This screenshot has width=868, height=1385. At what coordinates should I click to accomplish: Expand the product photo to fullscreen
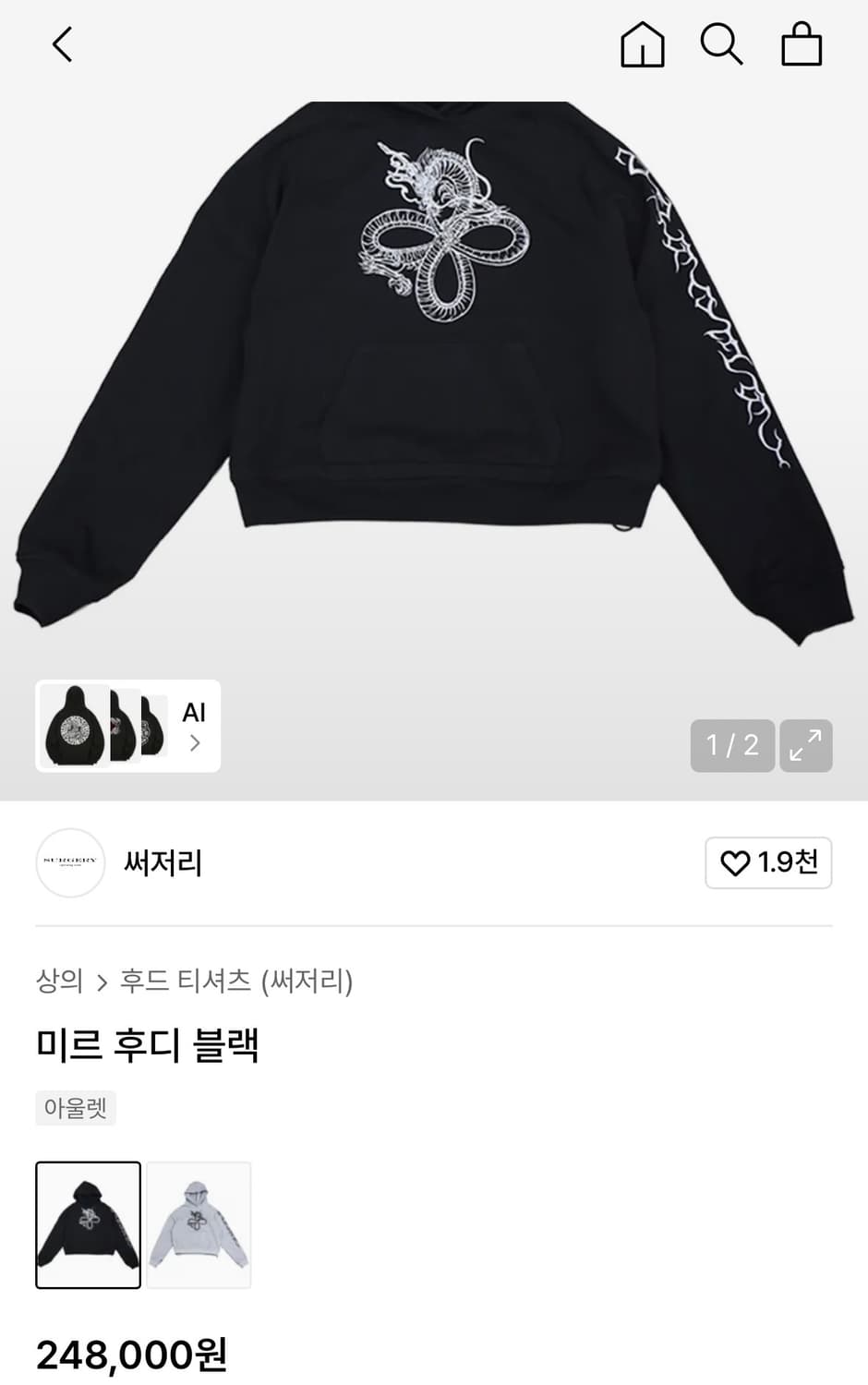coord(805,745)
